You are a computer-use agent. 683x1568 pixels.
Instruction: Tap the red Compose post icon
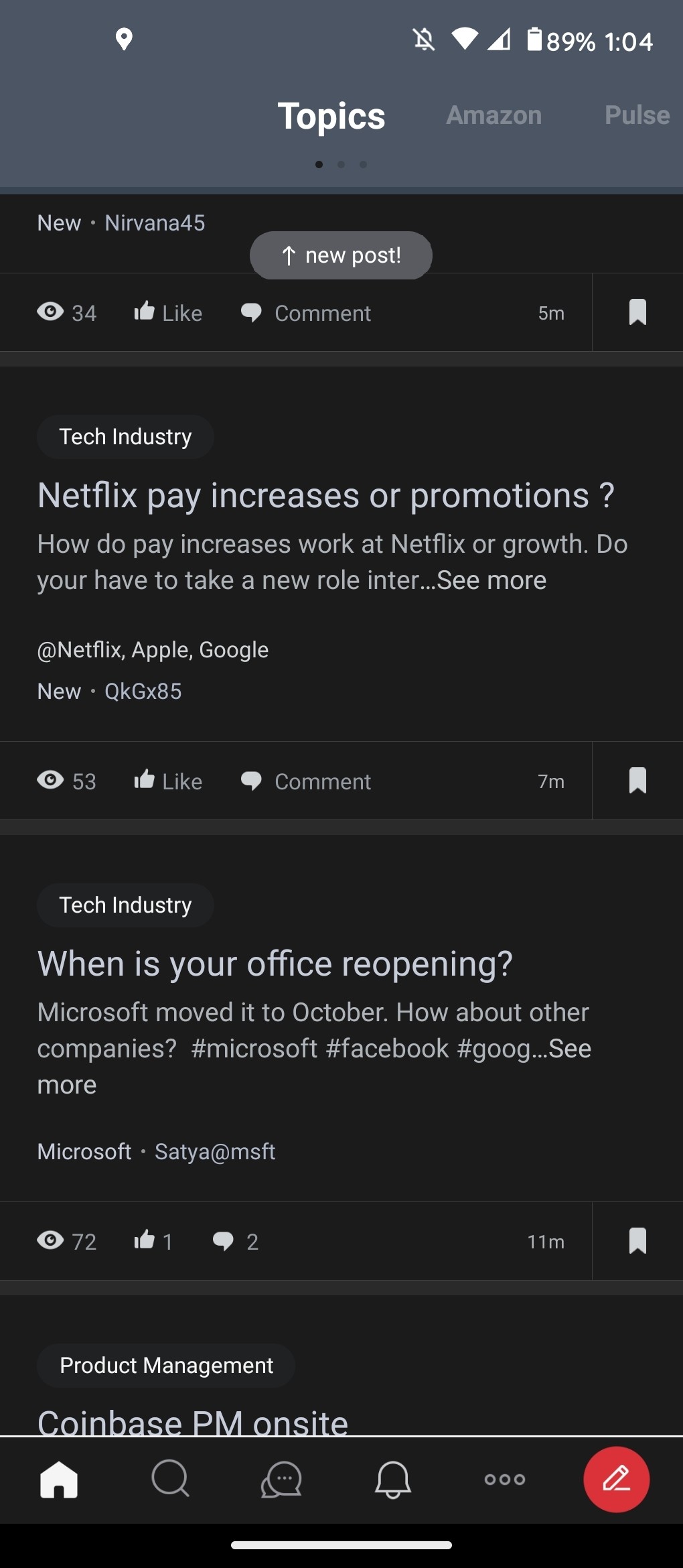[x=616, y=1480]
